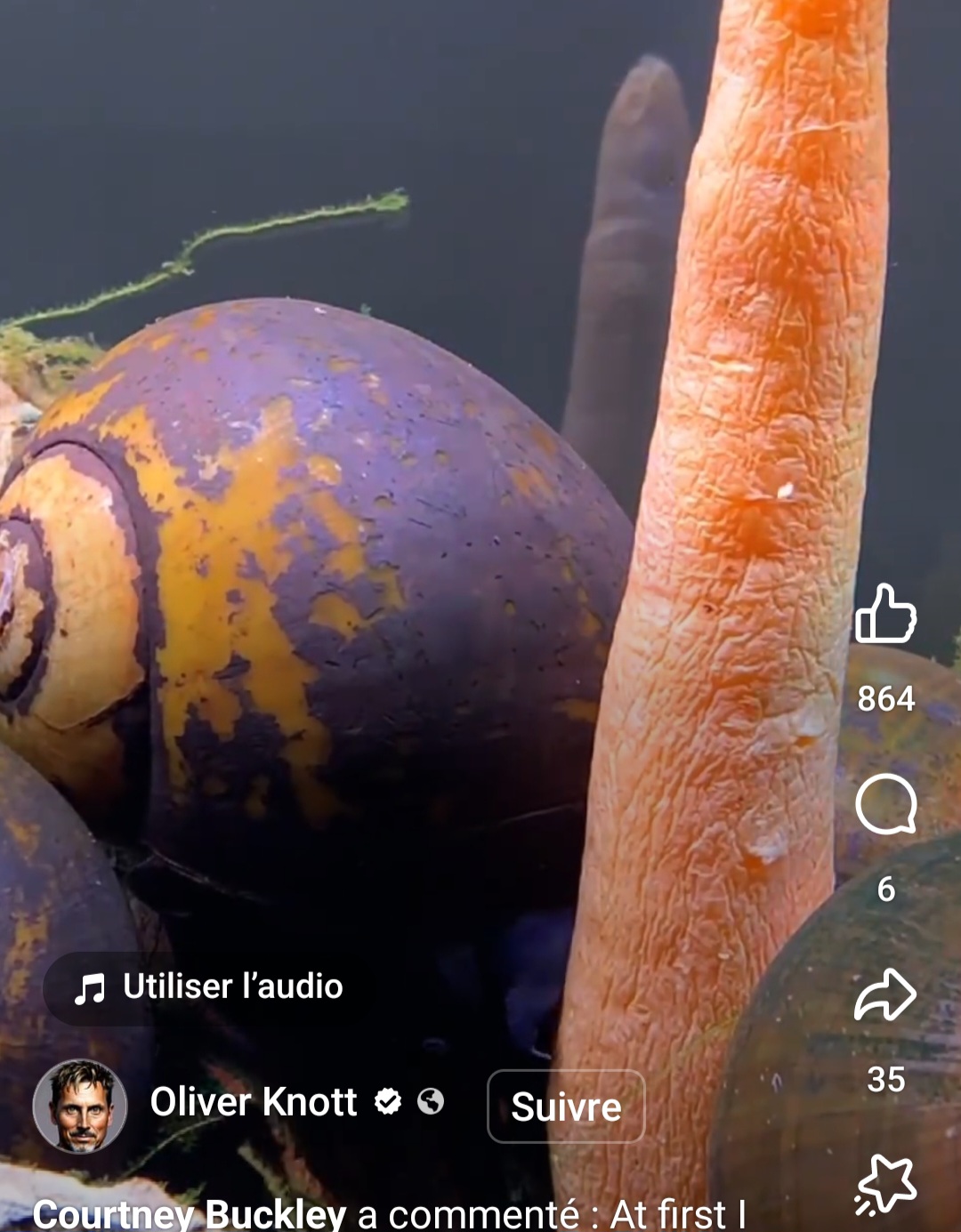Open Oliver Knott's profile picture
Image resolution: width=961 pixels, height=1232 pixels.
coord(80,1106)
